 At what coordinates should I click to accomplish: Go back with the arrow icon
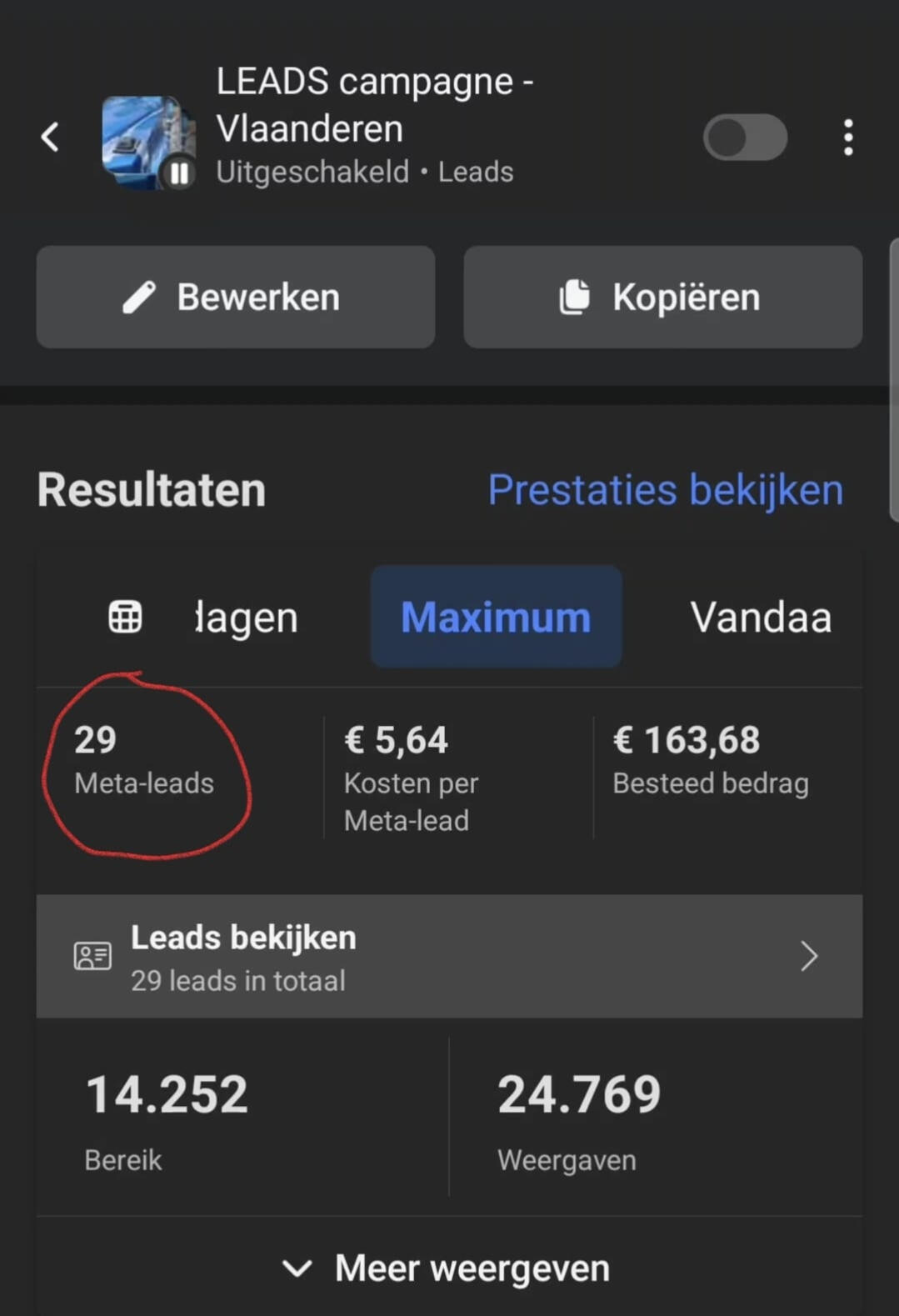(x=51, y=138)
